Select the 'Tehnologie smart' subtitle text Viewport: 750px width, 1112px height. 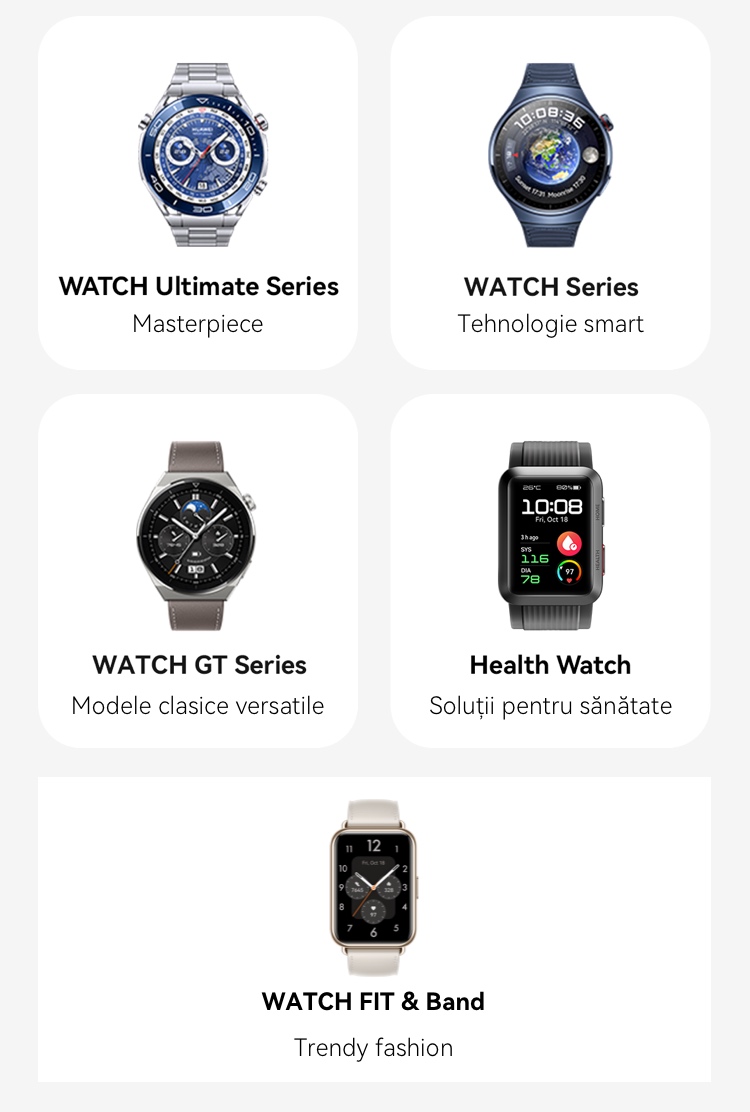(x=550, y=323)
